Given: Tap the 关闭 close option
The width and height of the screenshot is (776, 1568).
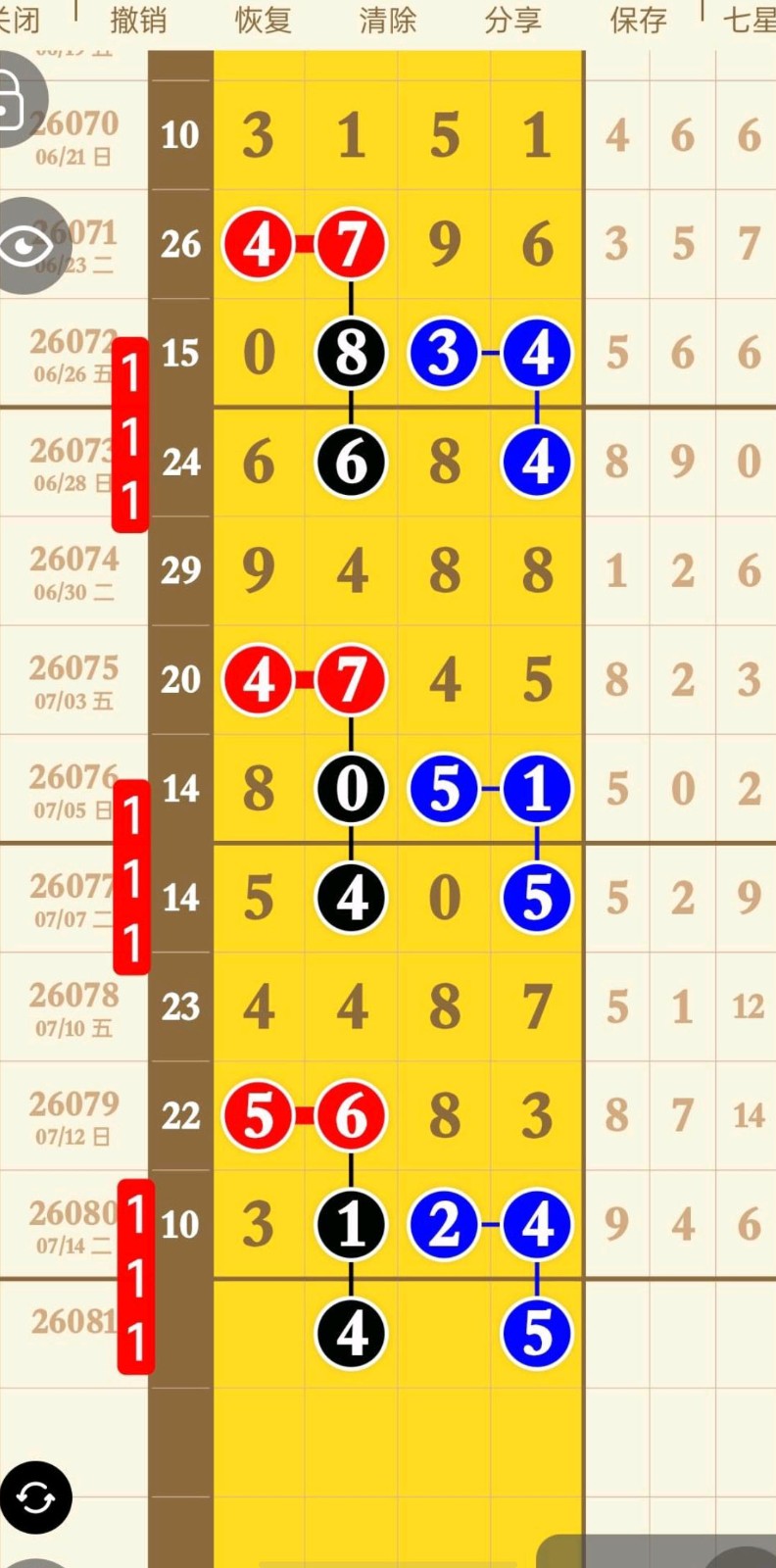Looking at the screenshot, I should coord(20,20).
